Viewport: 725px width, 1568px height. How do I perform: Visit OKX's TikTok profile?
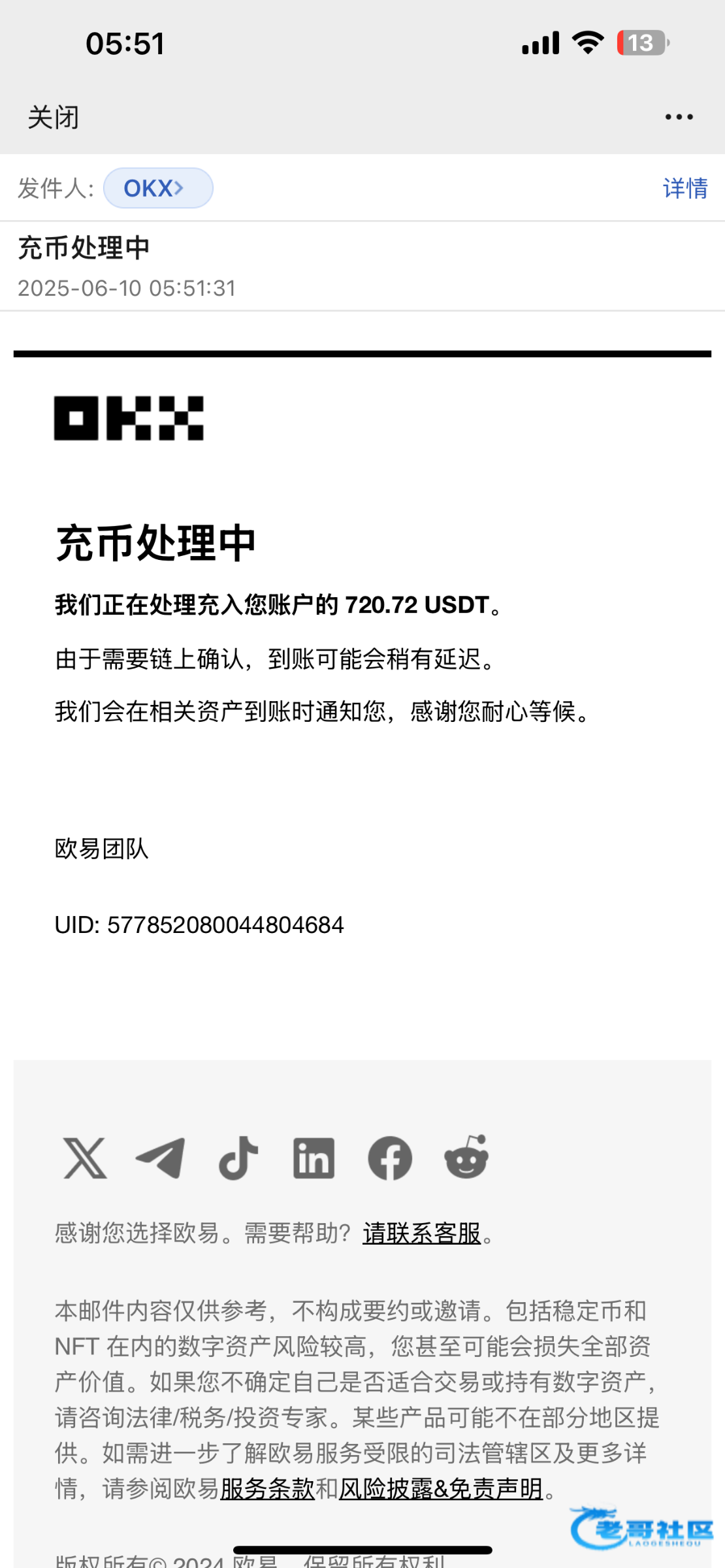(x=238, y=1158)
